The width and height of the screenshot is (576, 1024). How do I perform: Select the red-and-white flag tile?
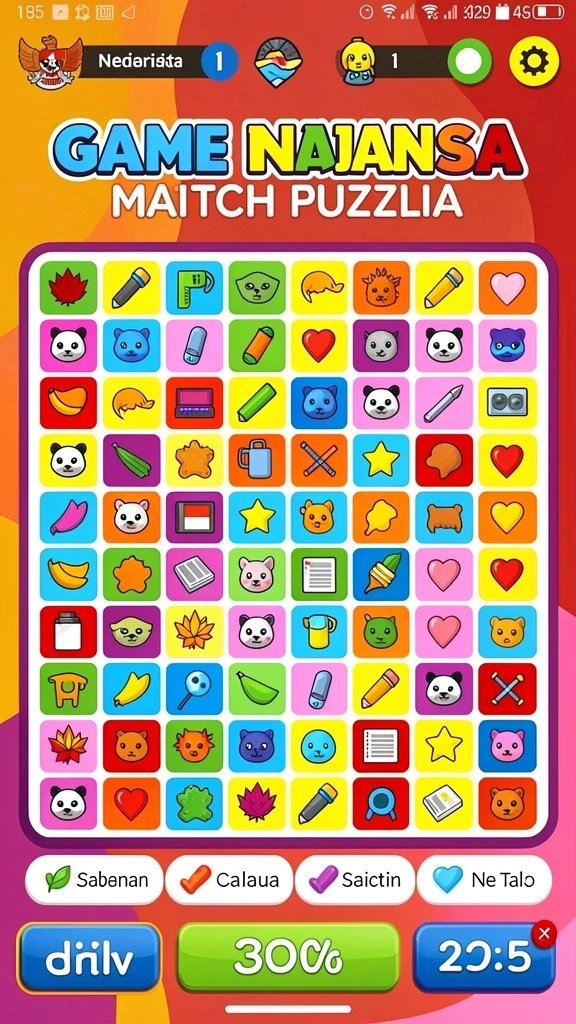click(194, 517)
